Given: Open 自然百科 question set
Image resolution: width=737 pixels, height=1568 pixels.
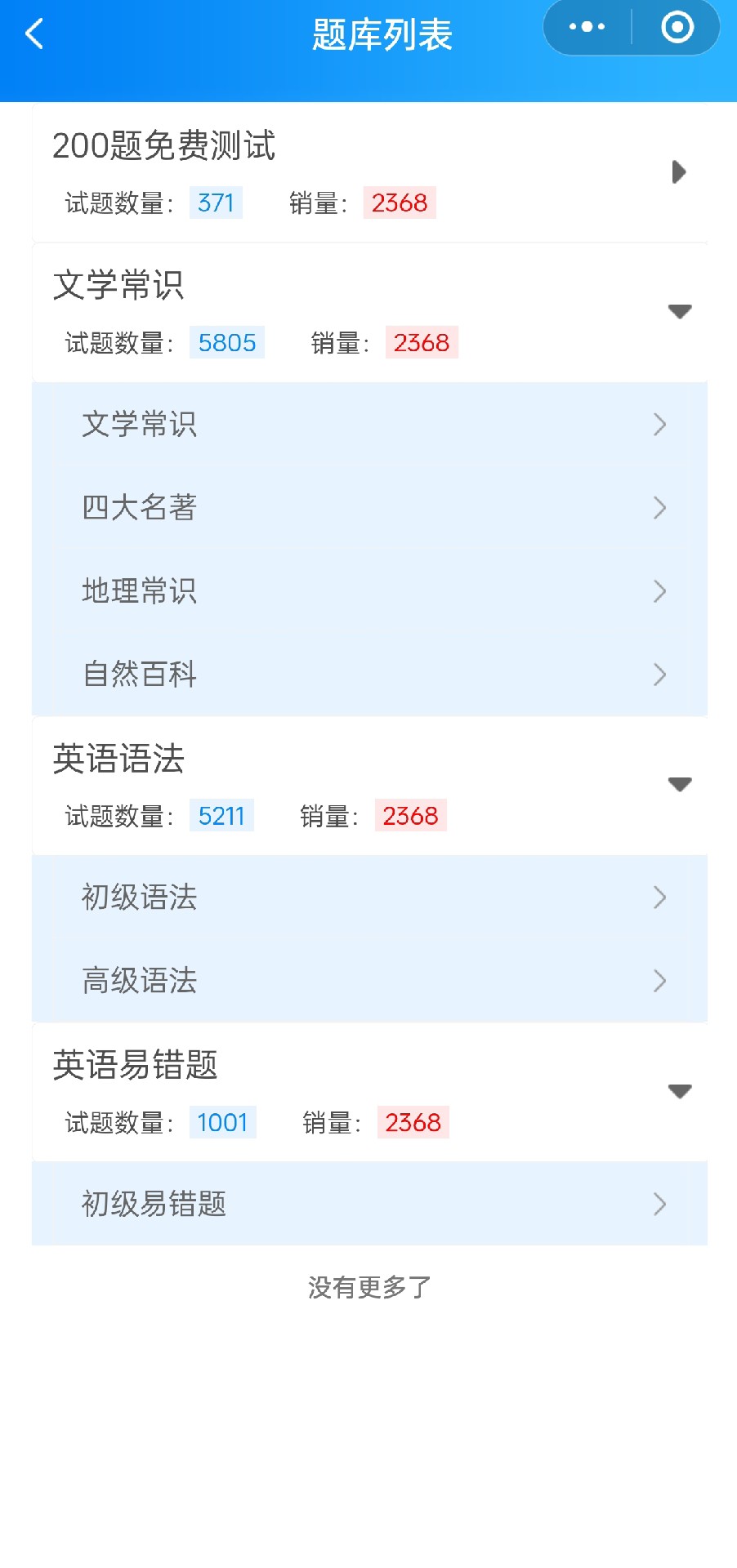Looking at the screenshot, I should [369, 674].
